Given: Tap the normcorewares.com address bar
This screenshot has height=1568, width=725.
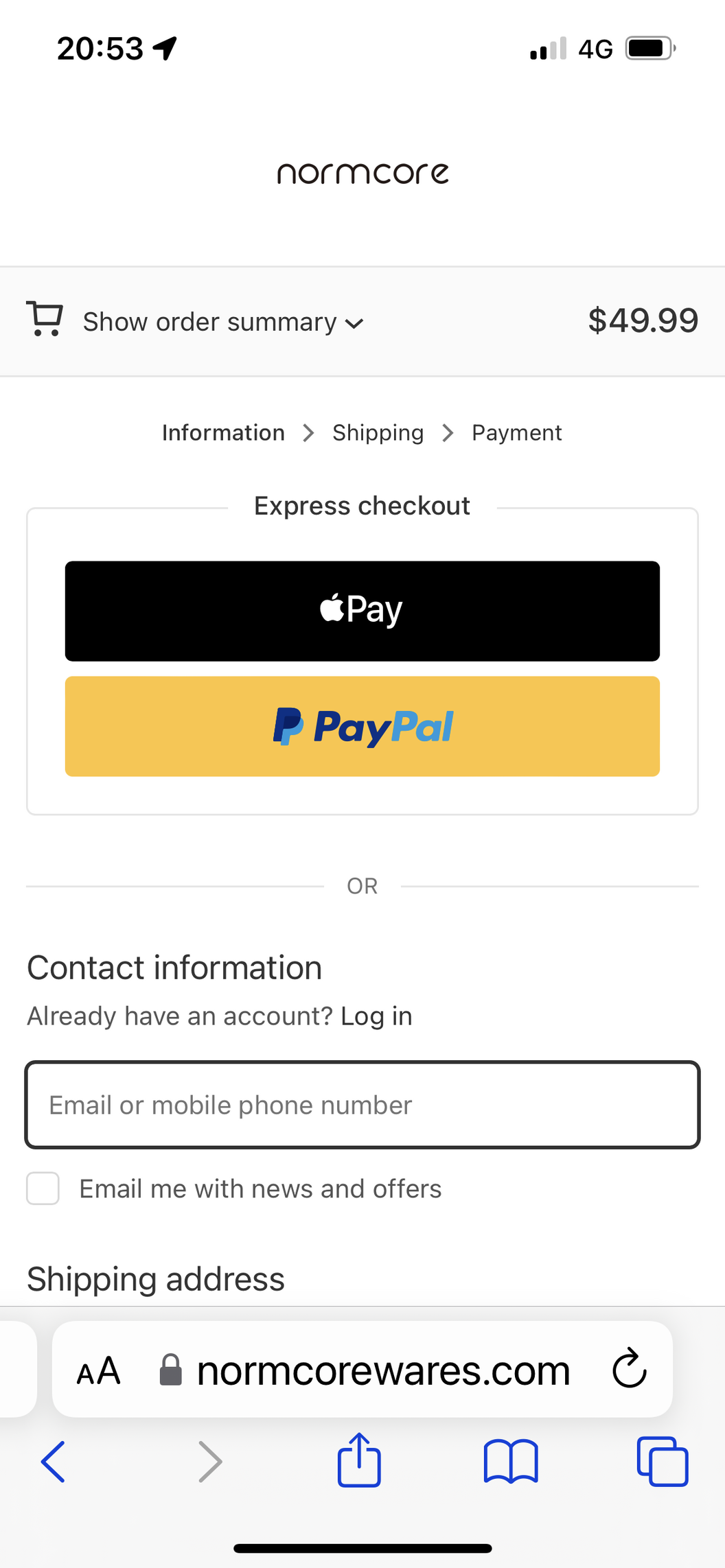Looking at the screenshot, I should 383,1370.
